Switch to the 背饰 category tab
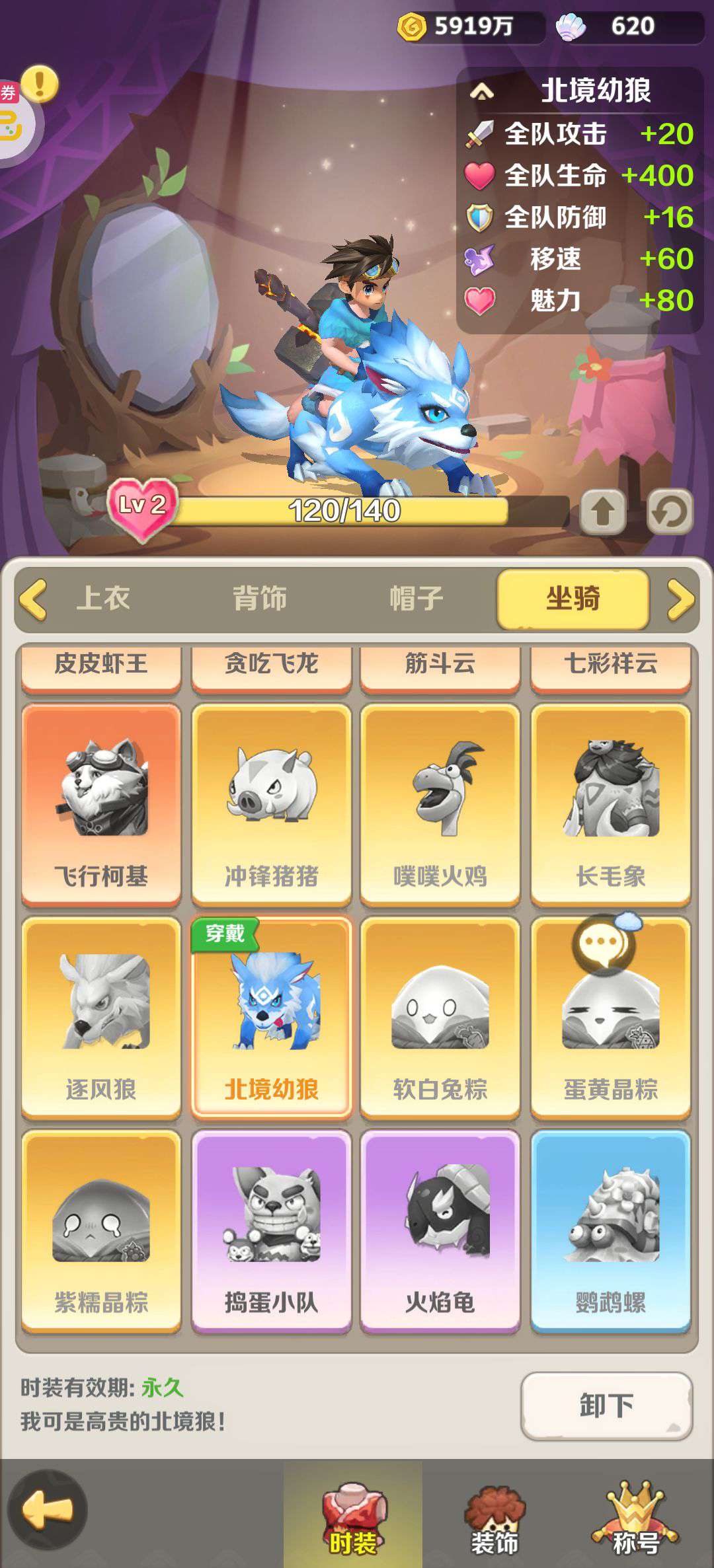Image resolution: width=714 pixels, height=1568 pixels. 260,599
